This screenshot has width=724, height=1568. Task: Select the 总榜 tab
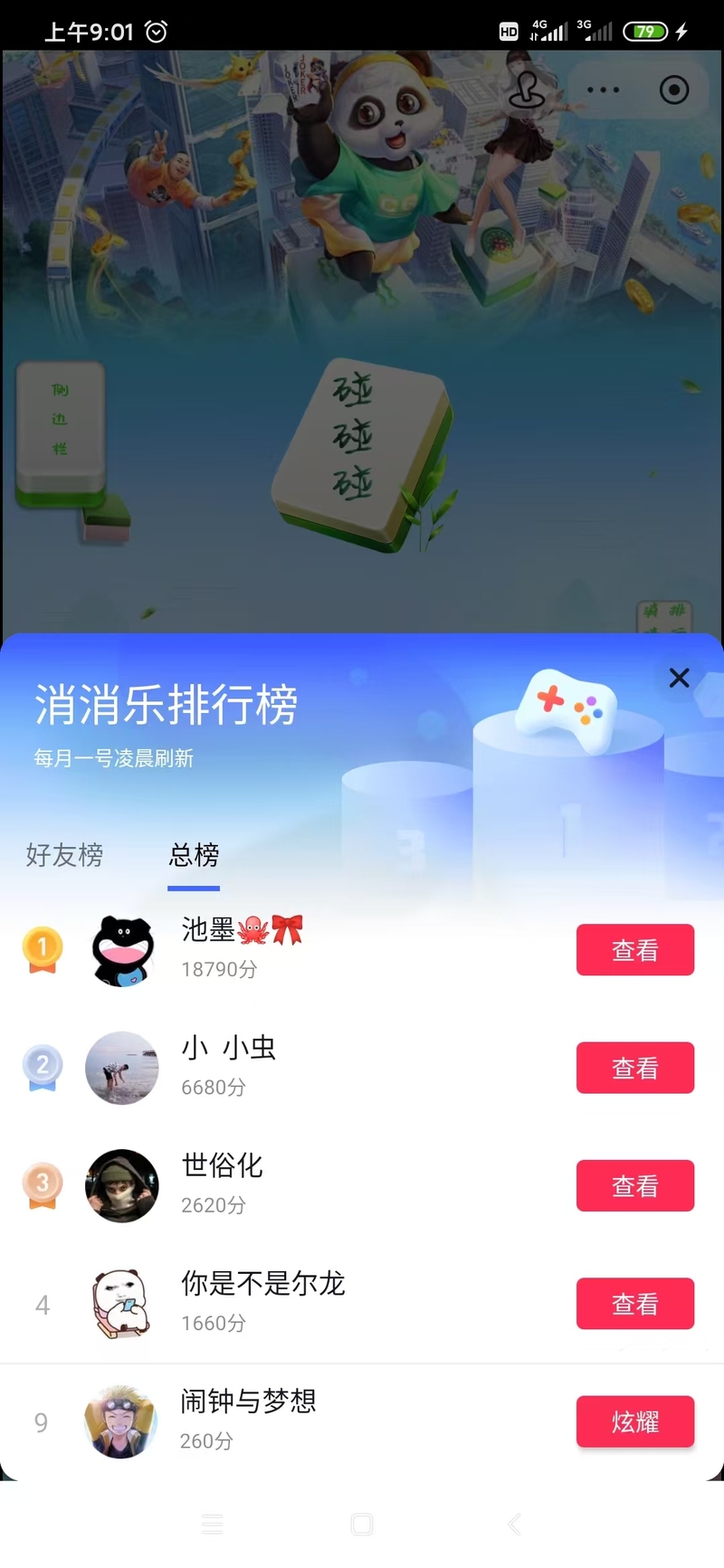(194, 854)
